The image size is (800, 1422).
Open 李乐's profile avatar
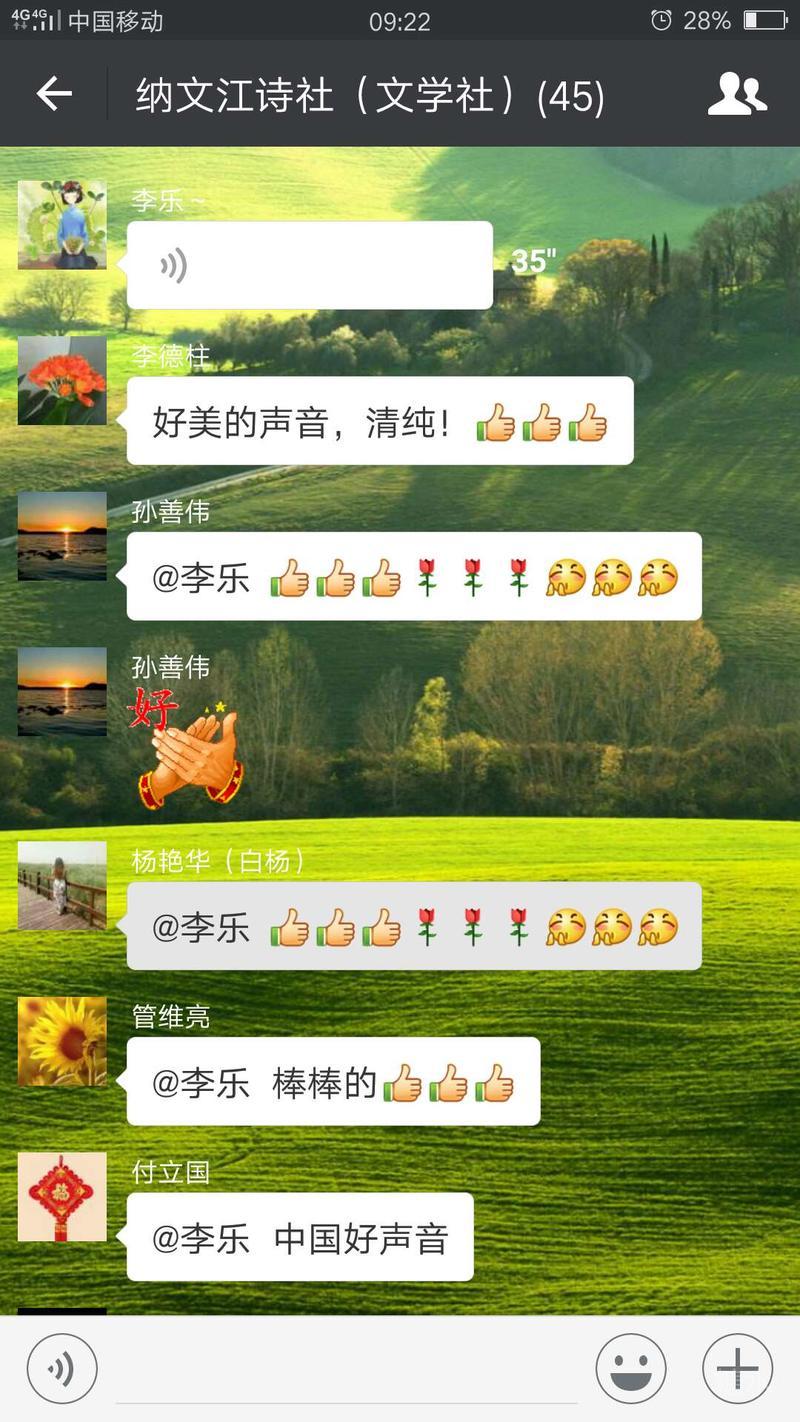(x=62, y=225)
